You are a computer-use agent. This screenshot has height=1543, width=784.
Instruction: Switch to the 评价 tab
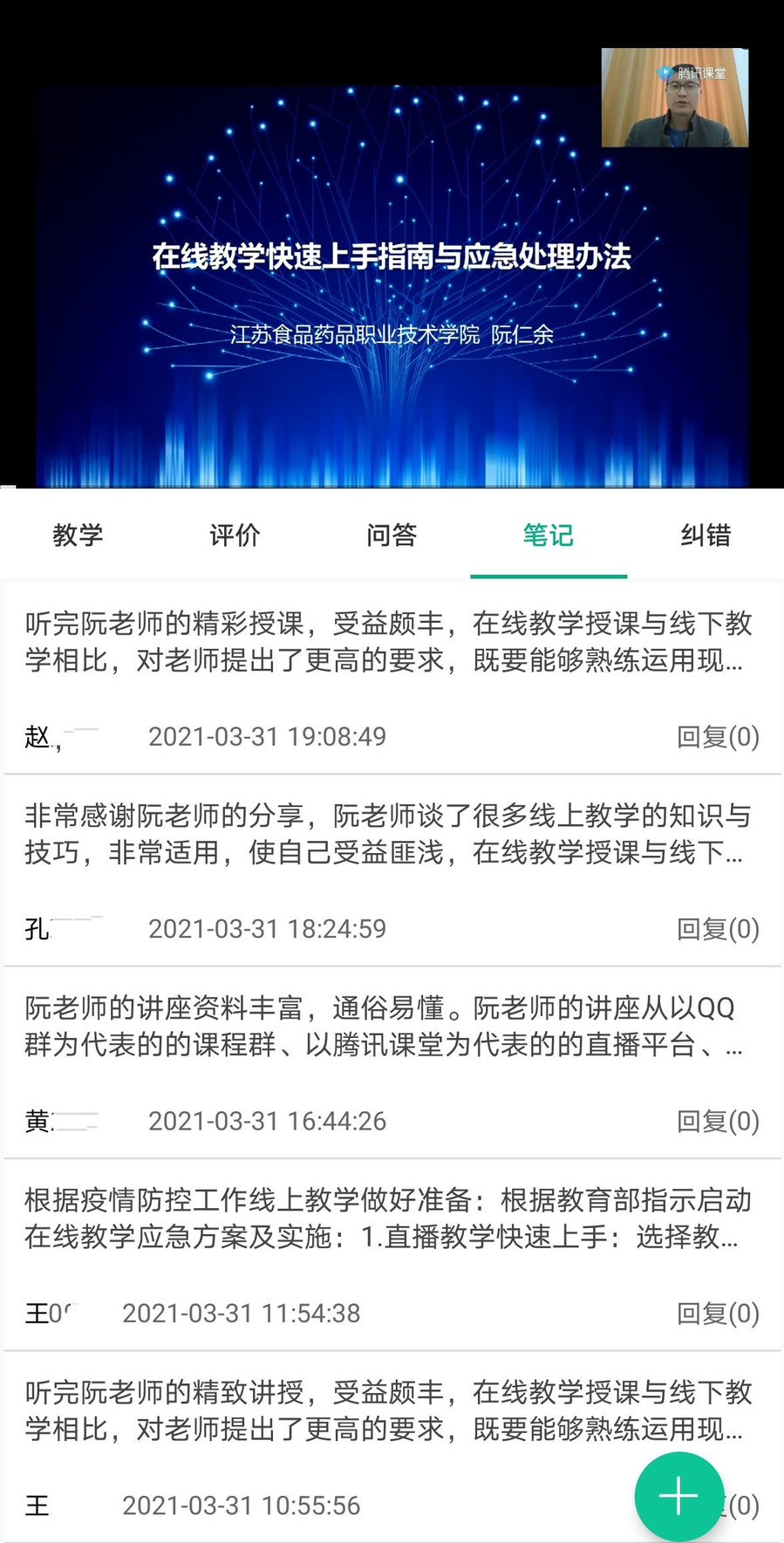click(x=235, y=535)
